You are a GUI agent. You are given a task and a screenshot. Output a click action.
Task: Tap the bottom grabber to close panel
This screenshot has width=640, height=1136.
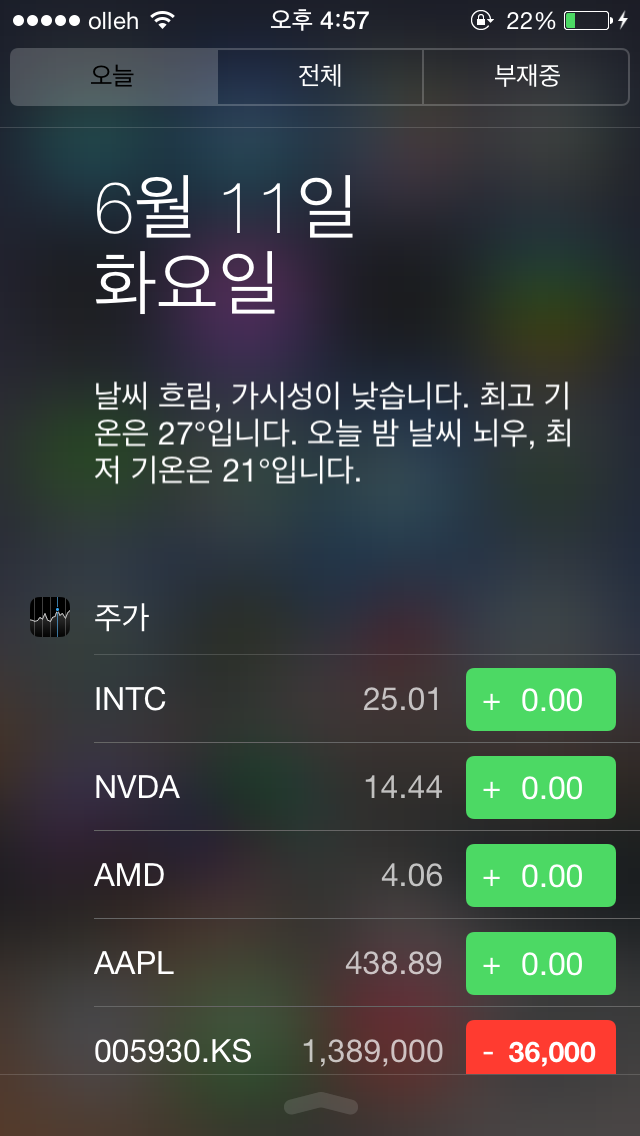tap(321, 1103)
